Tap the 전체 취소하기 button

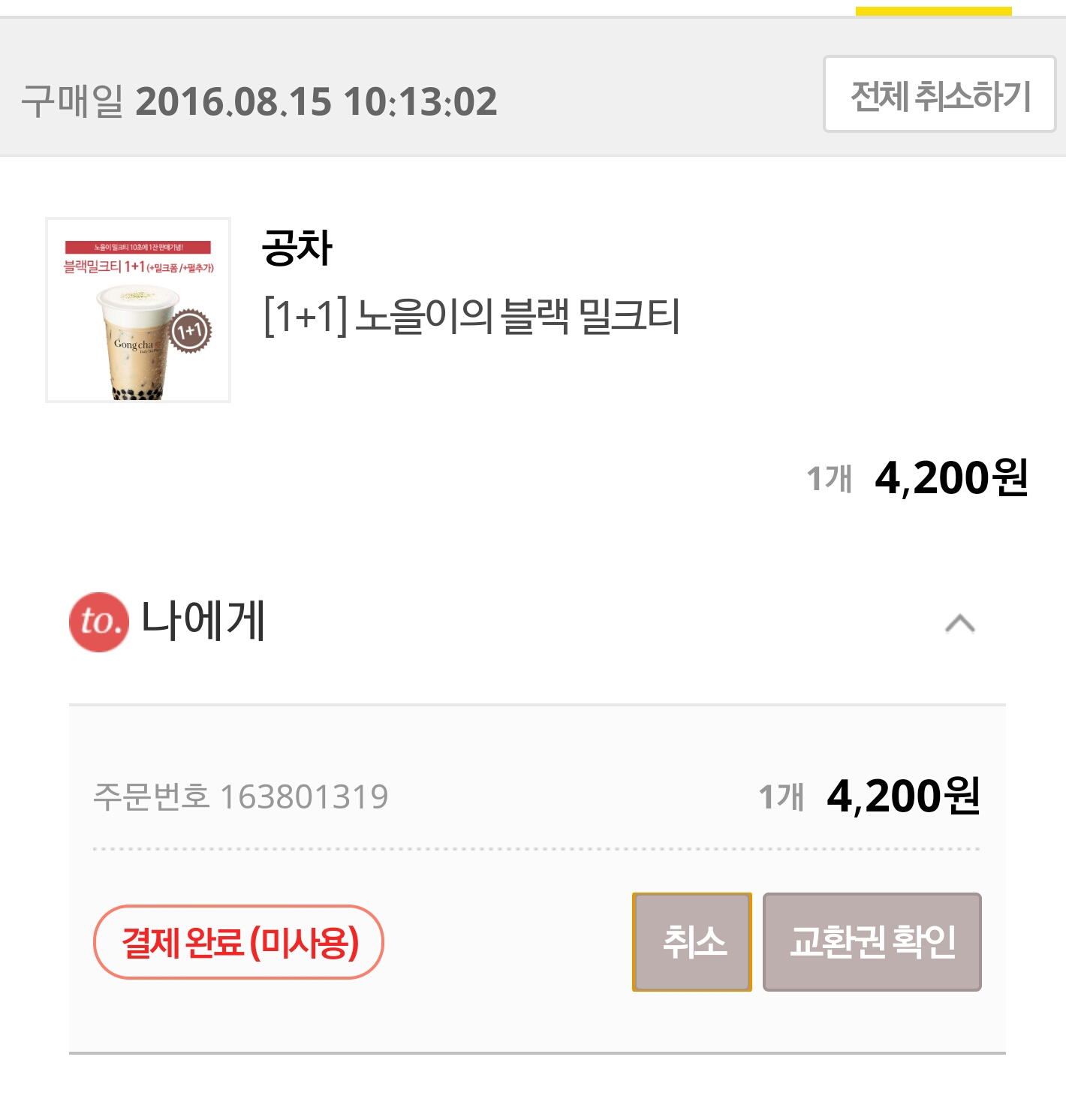coord(939,95)
